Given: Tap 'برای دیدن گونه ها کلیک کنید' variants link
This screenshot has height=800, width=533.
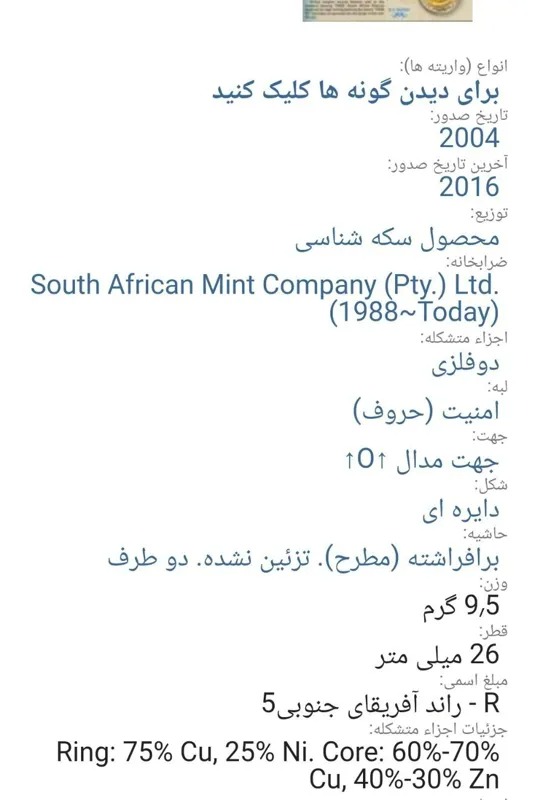Looking at the screenshot, I should 356,92.
